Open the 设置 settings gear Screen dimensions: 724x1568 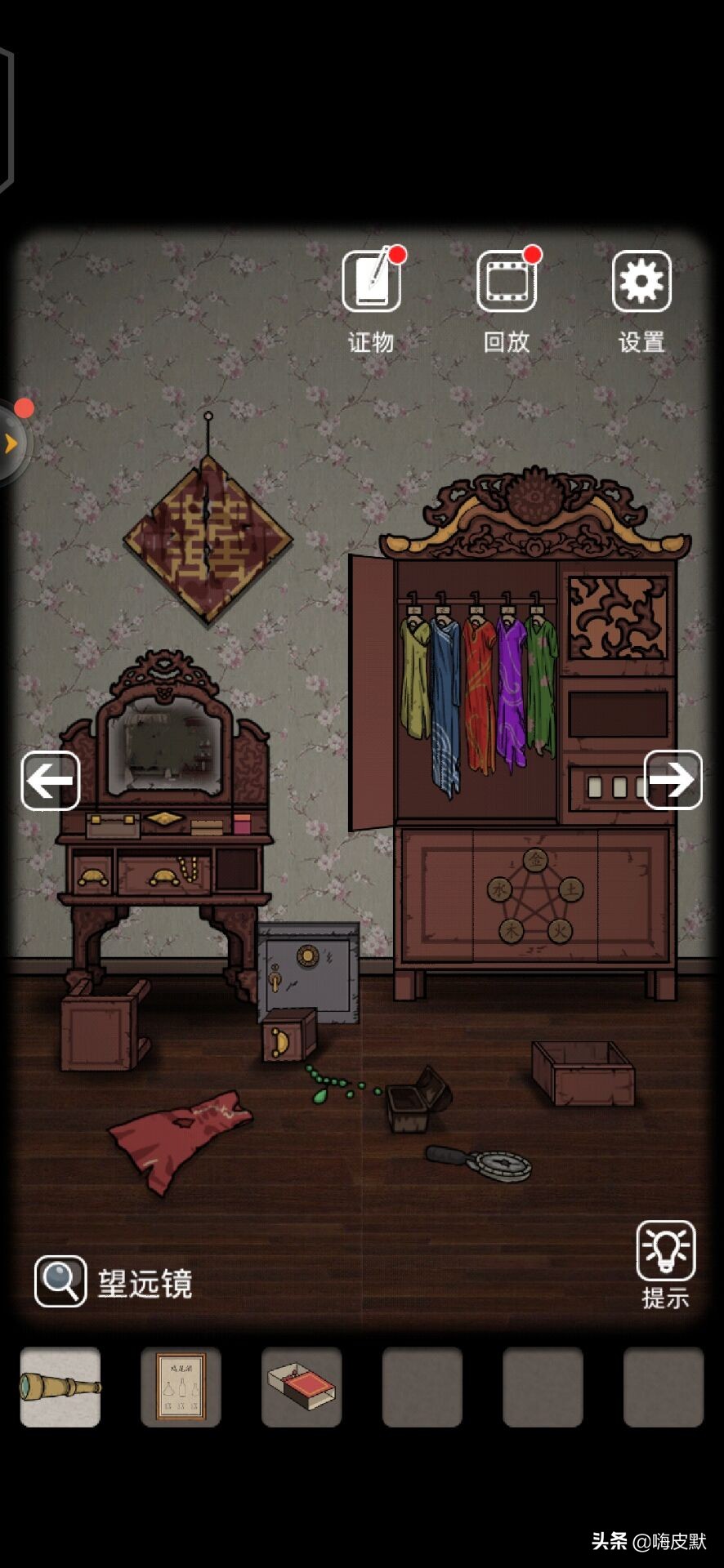pyautogui.click(x=641, y=283)
